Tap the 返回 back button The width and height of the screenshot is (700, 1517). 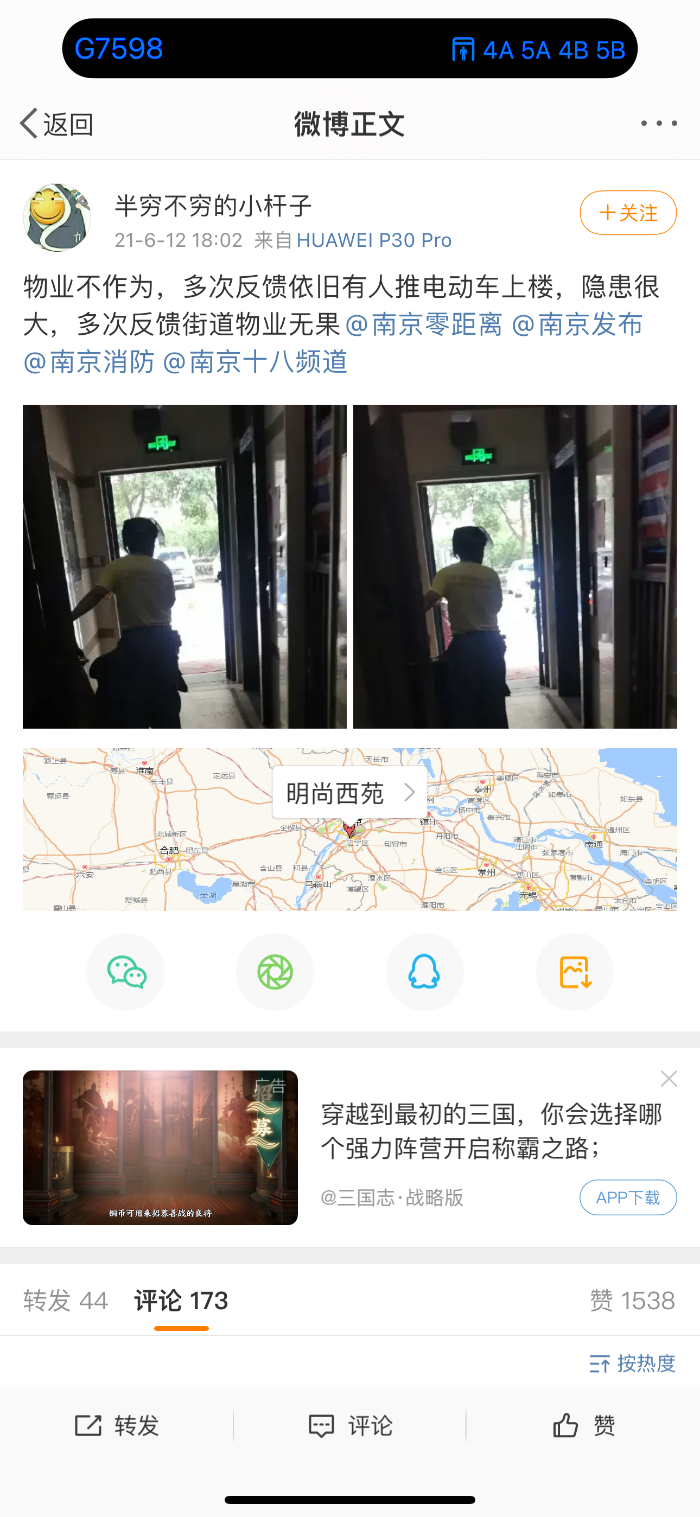pyautogui.click(x=56, y=124)
